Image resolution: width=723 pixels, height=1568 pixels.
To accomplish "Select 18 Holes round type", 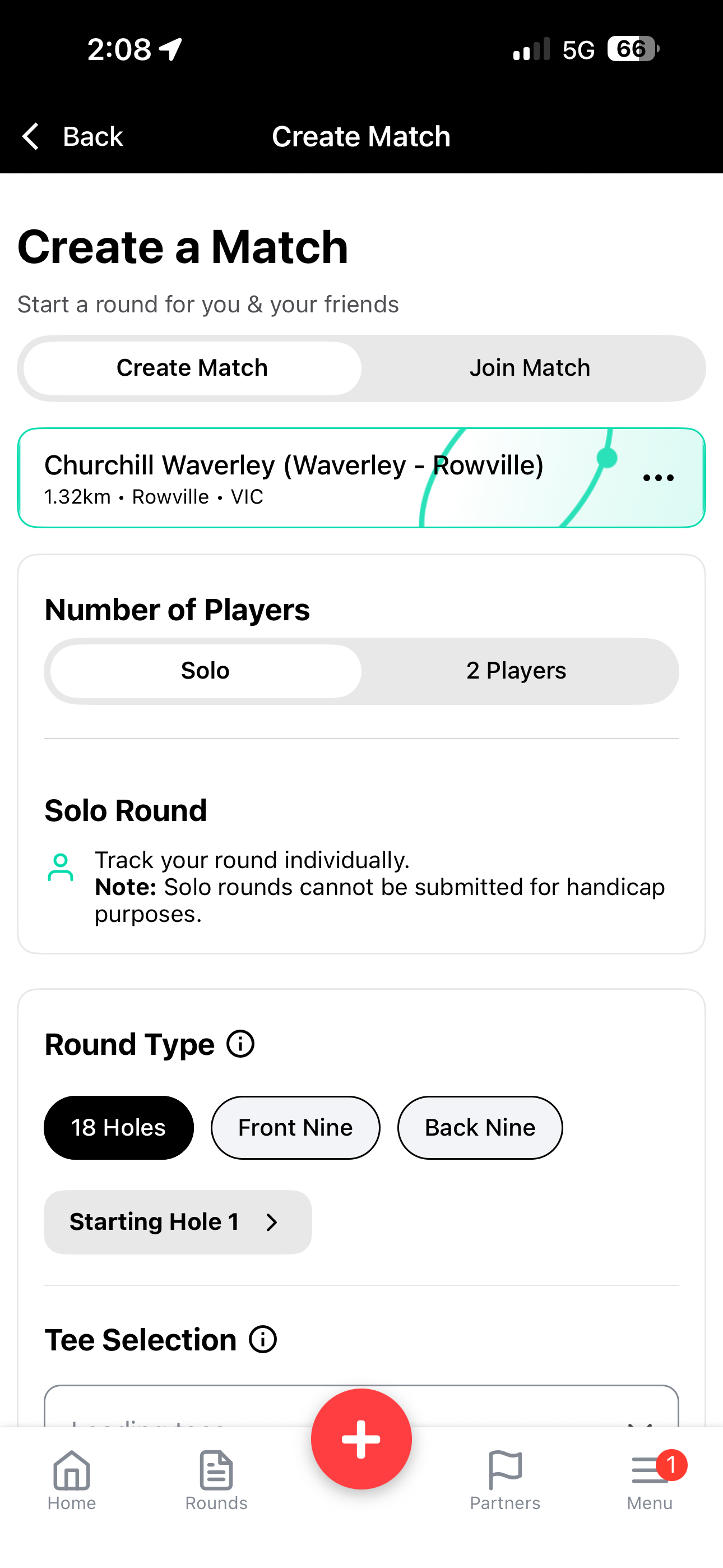I will pyautogui.click(x=119, y=1127).
